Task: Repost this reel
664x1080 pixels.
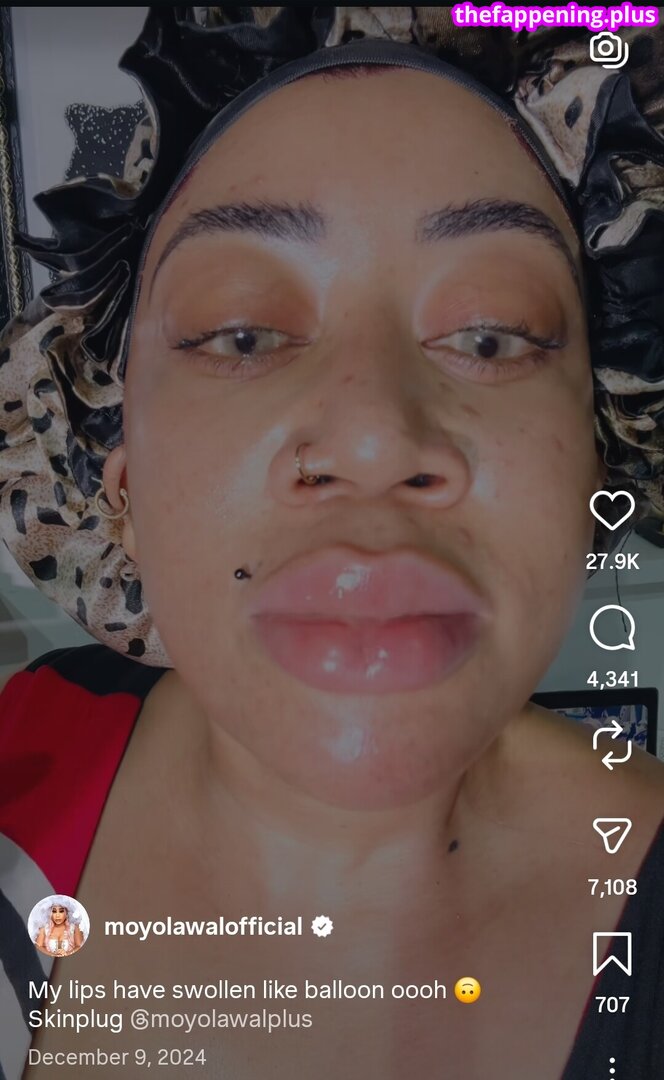Action: pyautogui.click(x=612, y=746)
